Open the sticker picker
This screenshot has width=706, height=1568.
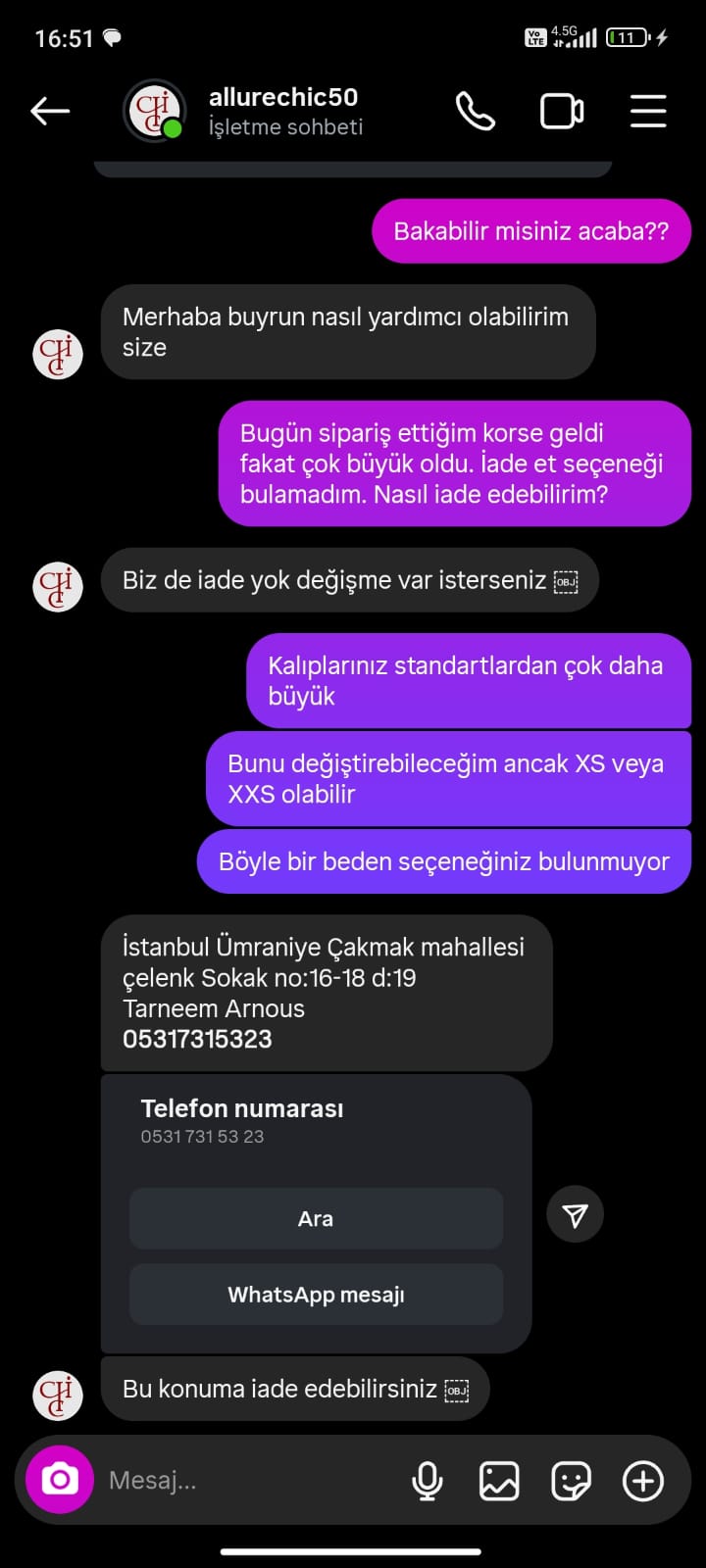click(571, 1480)
